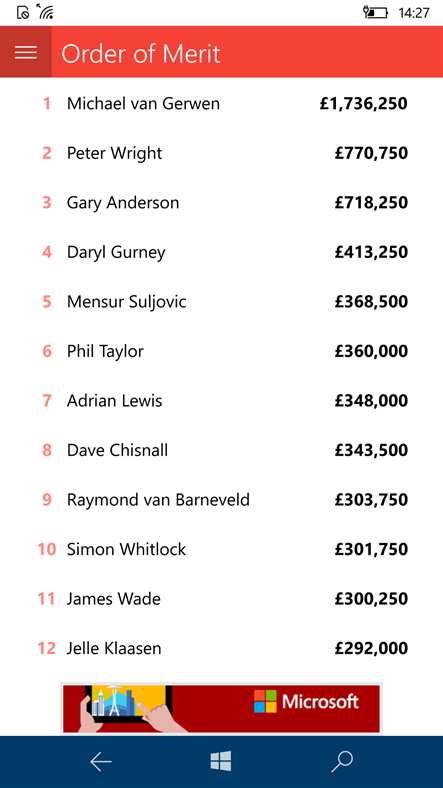Open system search with the magnifier
The height and width of the screenshot is (788, 443).
pos(342,762)
